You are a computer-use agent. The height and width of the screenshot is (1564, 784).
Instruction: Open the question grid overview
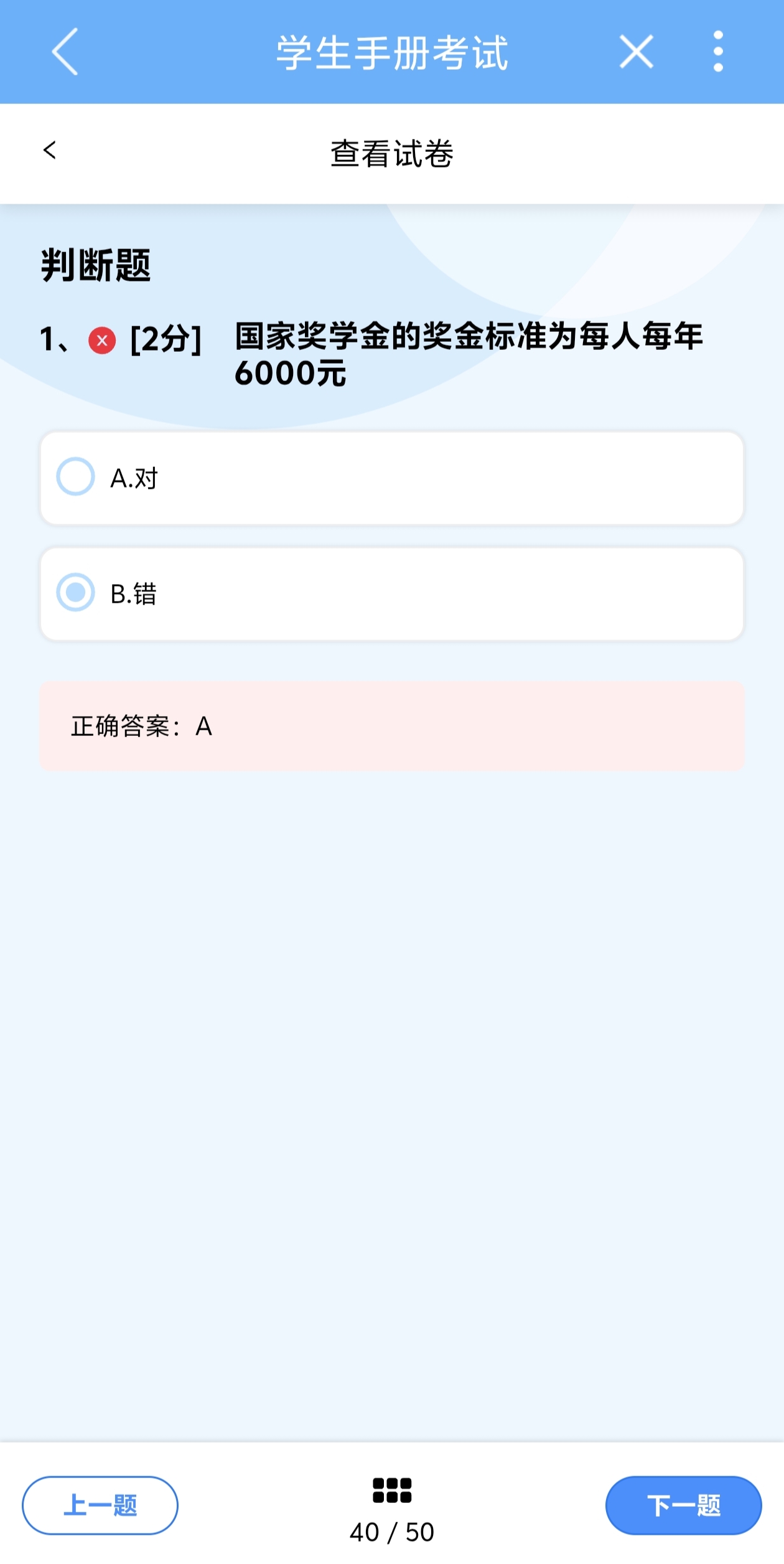[x=392, y=1491]
